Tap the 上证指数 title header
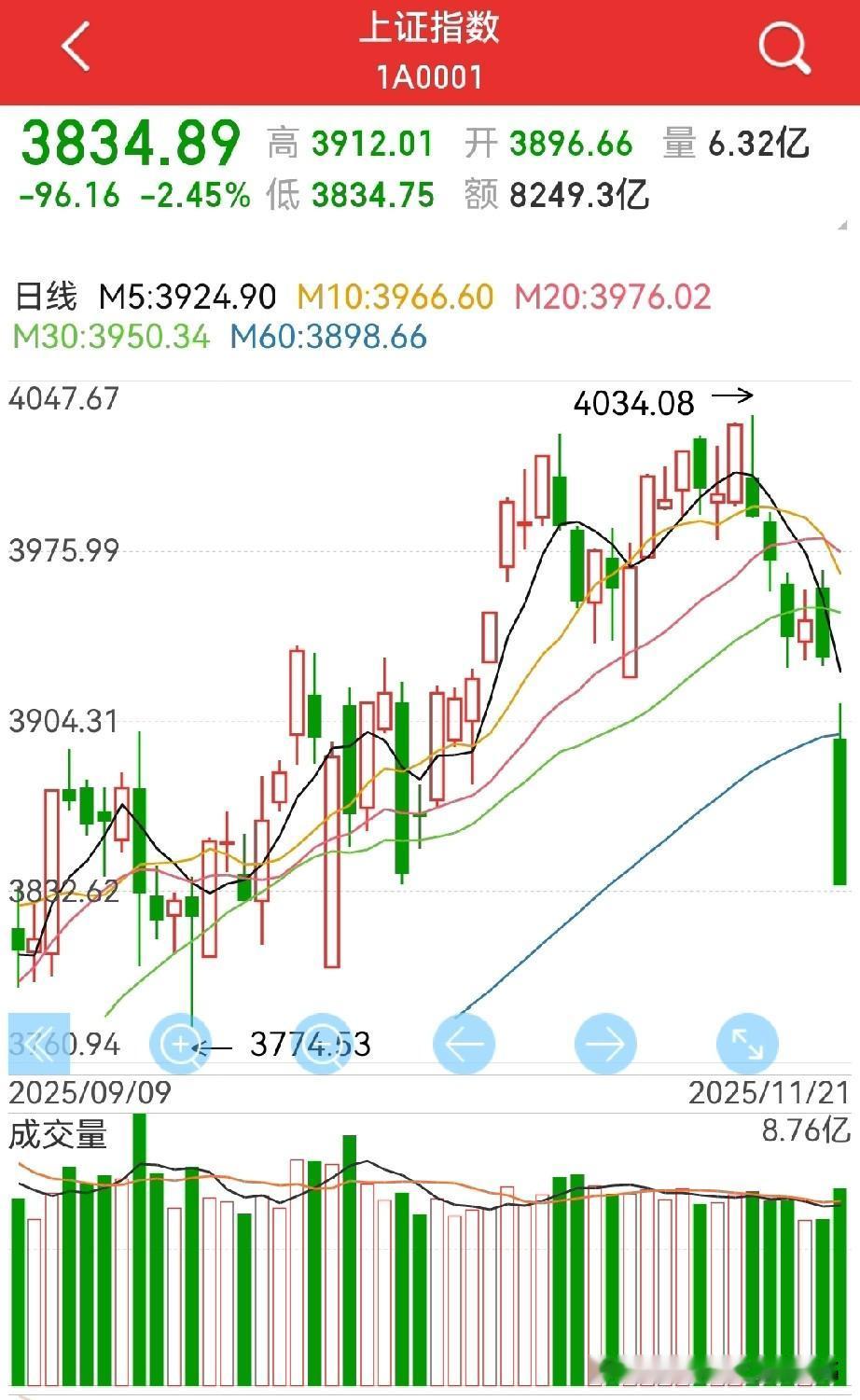Image resolution: width=860 pixels, height=1400 pixels. click(429, 31)
